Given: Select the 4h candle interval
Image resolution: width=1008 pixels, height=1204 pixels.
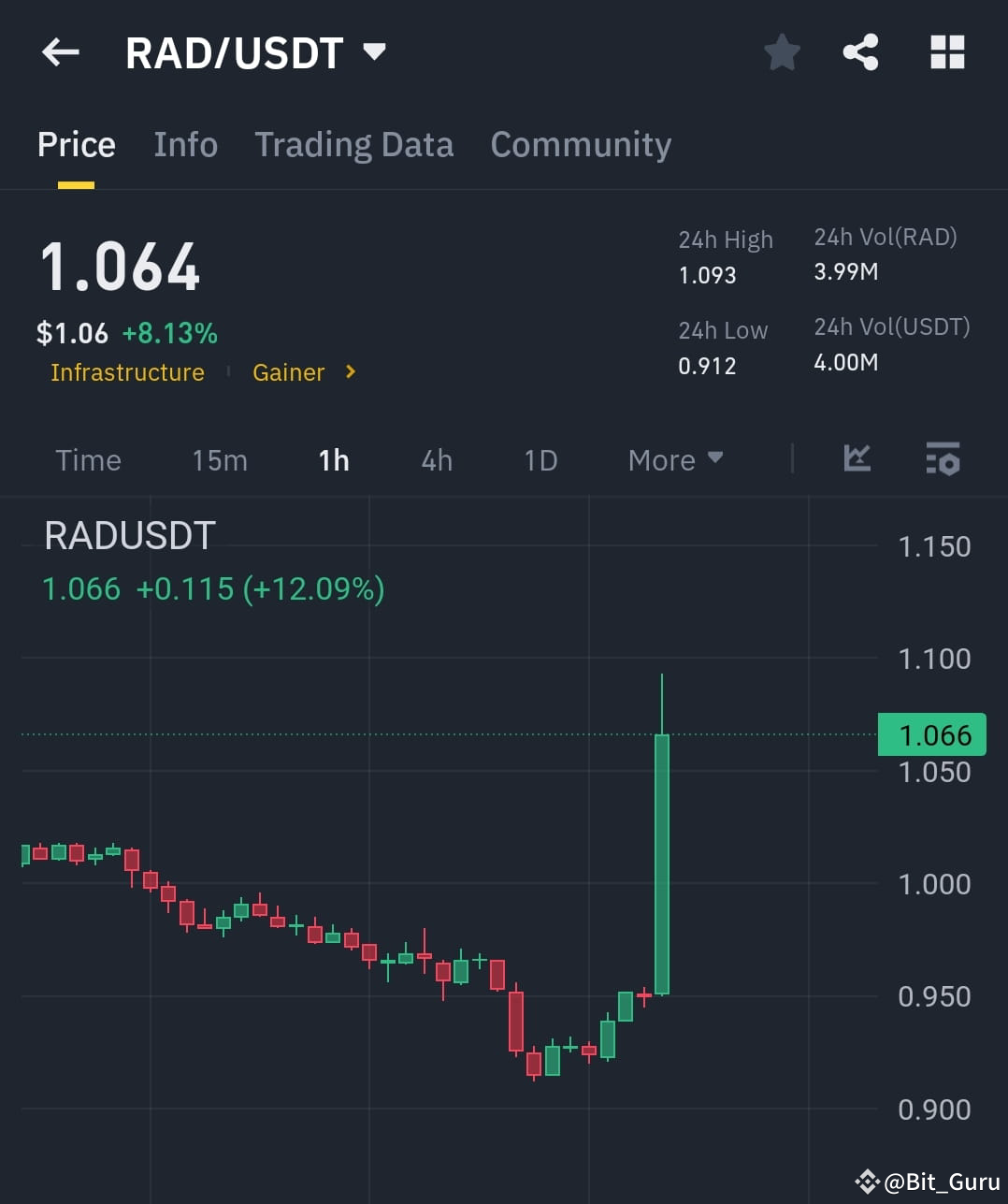Looking at the screenshot, I should point(436,459).
